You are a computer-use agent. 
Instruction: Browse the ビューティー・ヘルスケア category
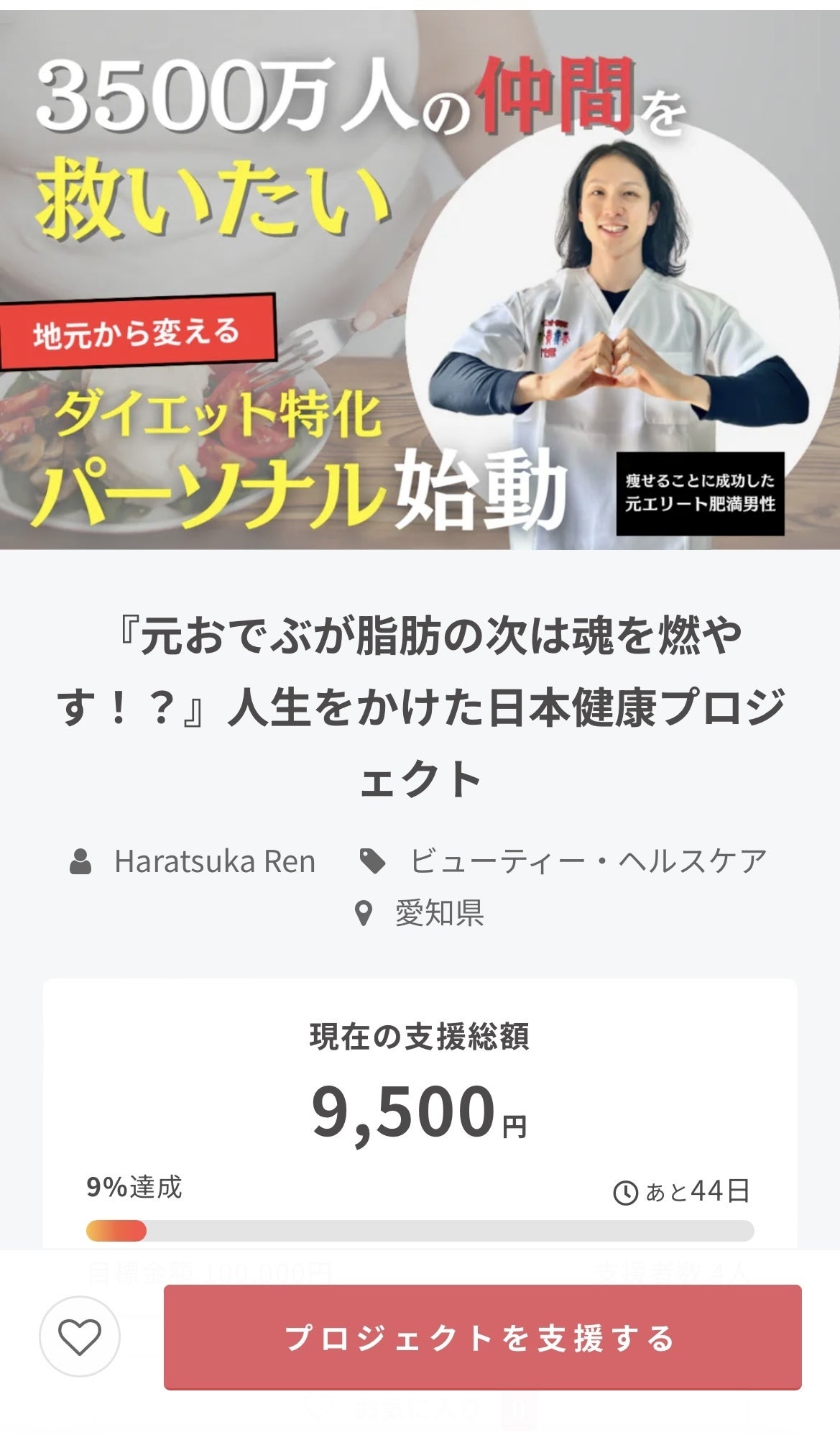pyautogui.click(x=588, y=861)
